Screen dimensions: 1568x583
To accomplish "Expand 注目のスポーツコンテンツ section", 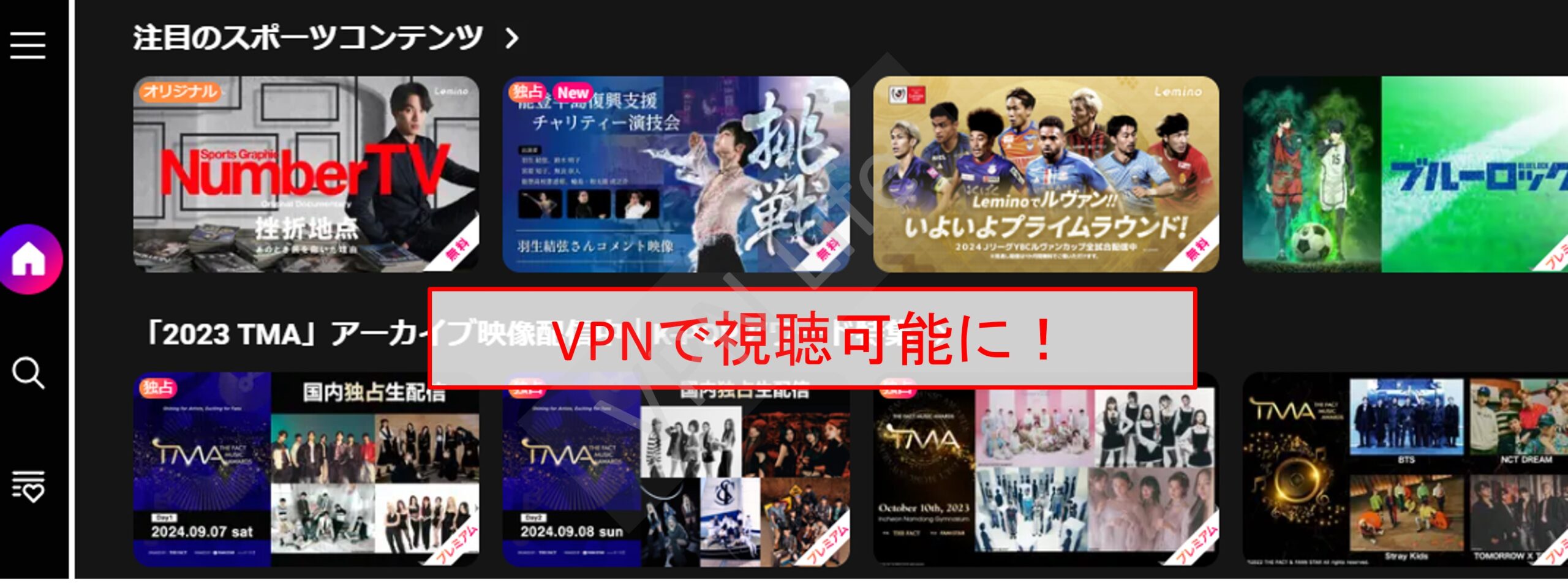I will click(x=511, y=39).
